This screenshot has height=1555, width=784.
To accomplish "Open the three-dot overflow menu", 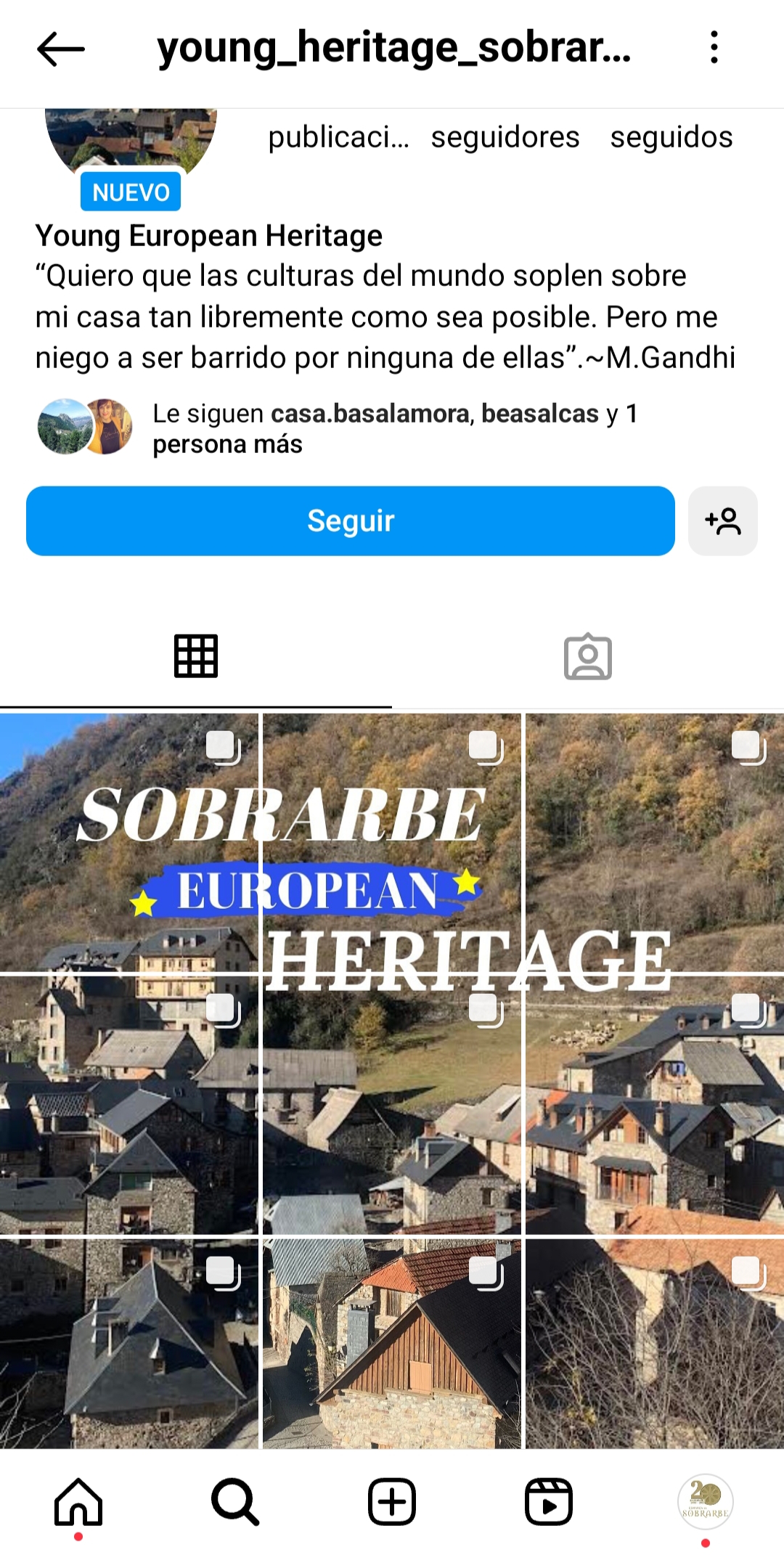I will click(x=714, y=48).
